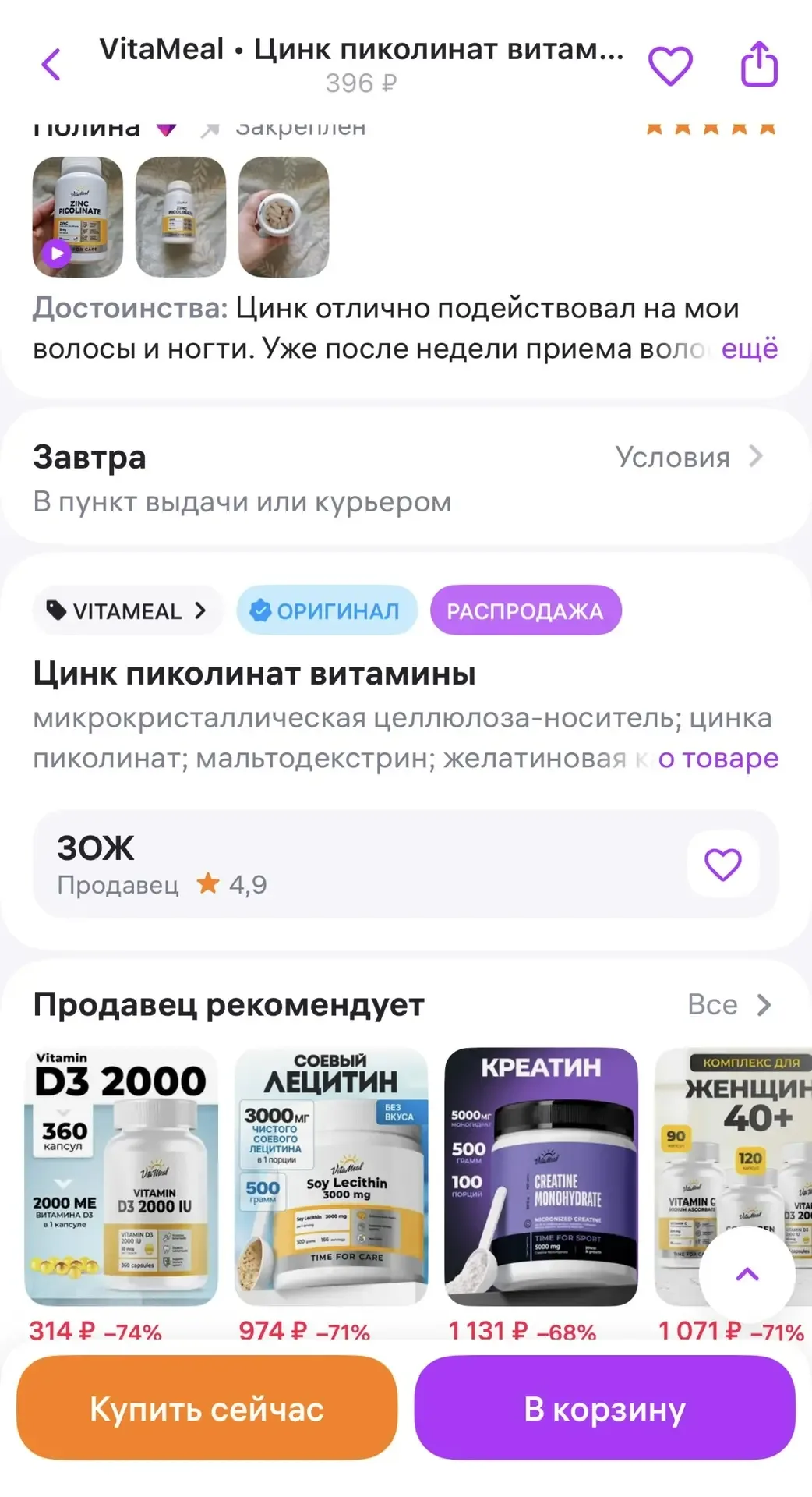The height and width of the screenshot is (1497, 812).
Task: Jump back to top with the up arrow
Action: [x=747, y=1275]
